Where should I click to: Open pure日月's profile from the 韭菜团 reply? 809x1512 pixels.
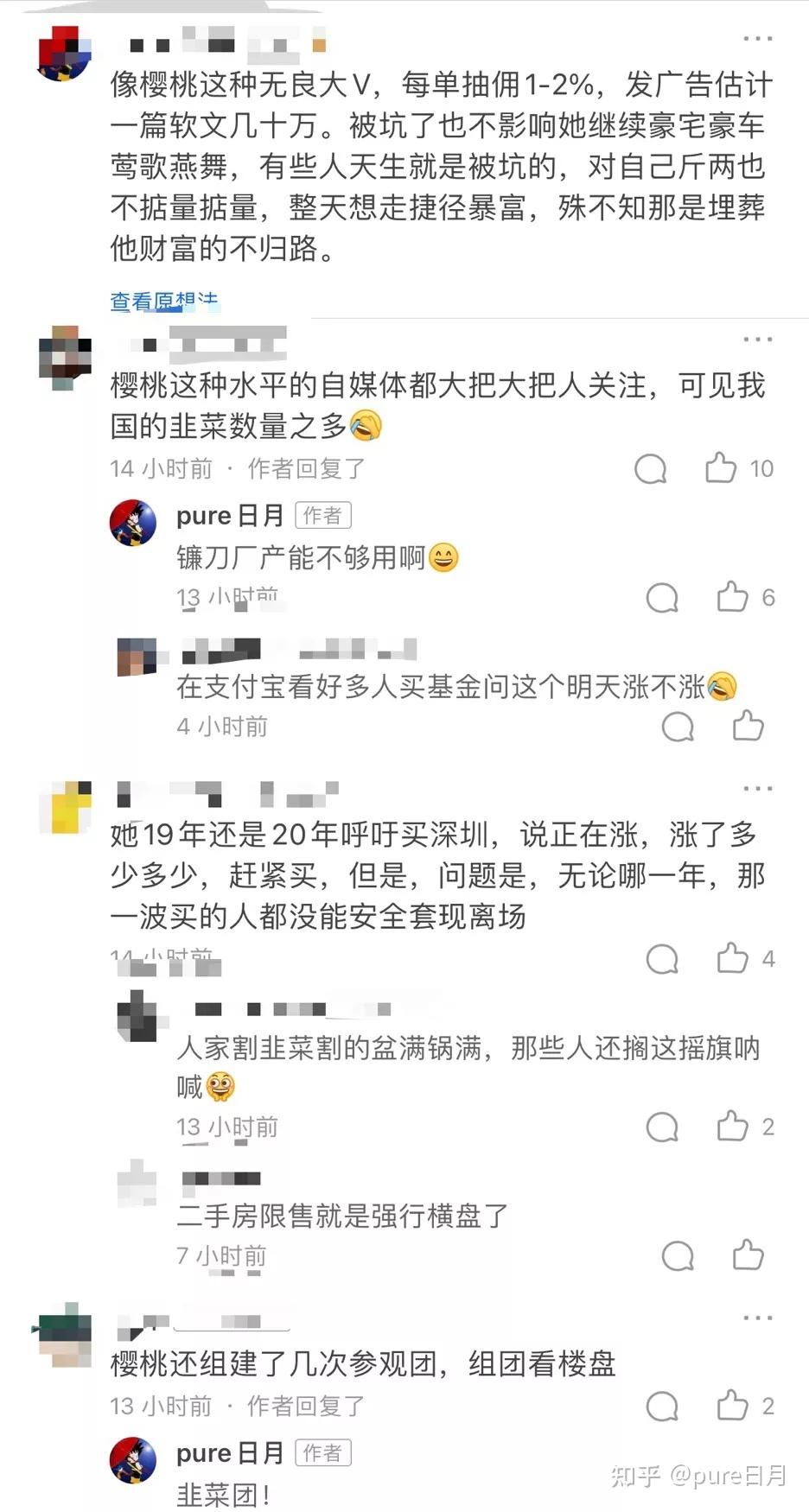[x=133, y=1460]
